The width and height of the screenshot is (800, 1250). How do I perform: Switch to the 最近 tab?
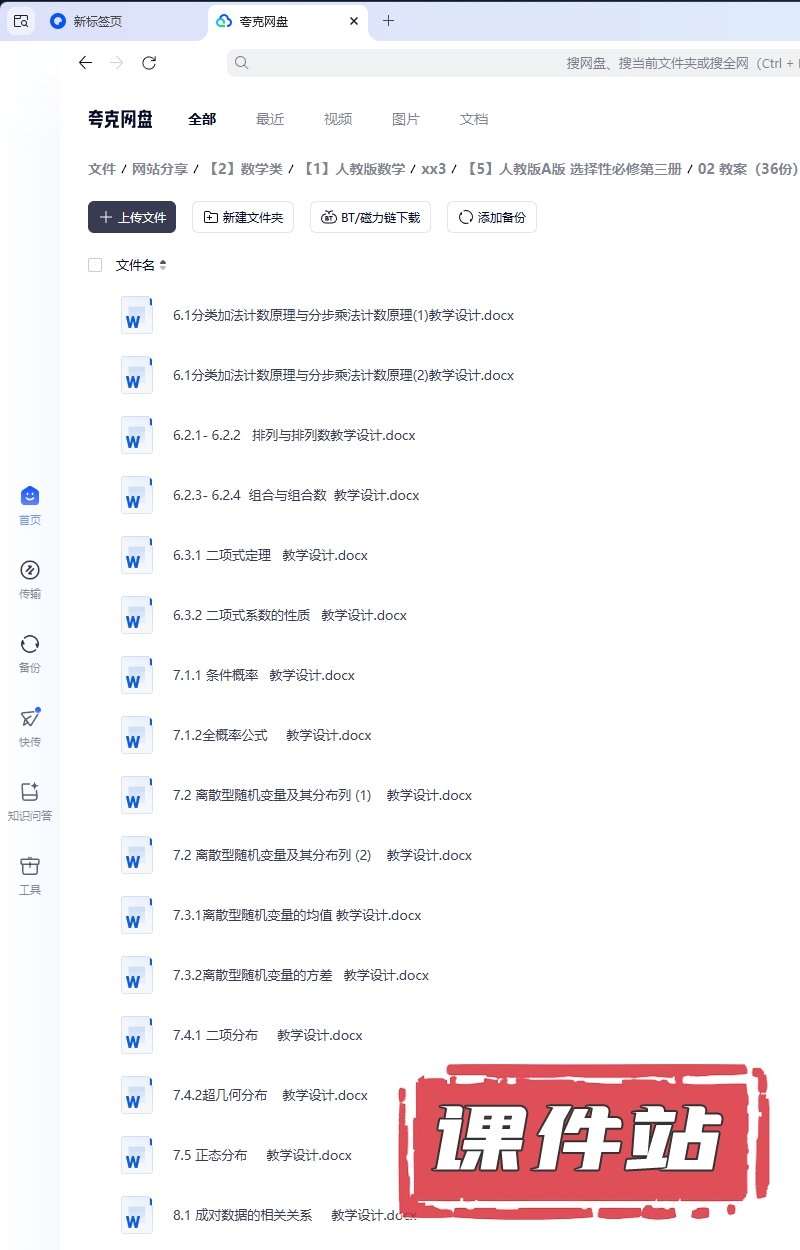point(270,119)
